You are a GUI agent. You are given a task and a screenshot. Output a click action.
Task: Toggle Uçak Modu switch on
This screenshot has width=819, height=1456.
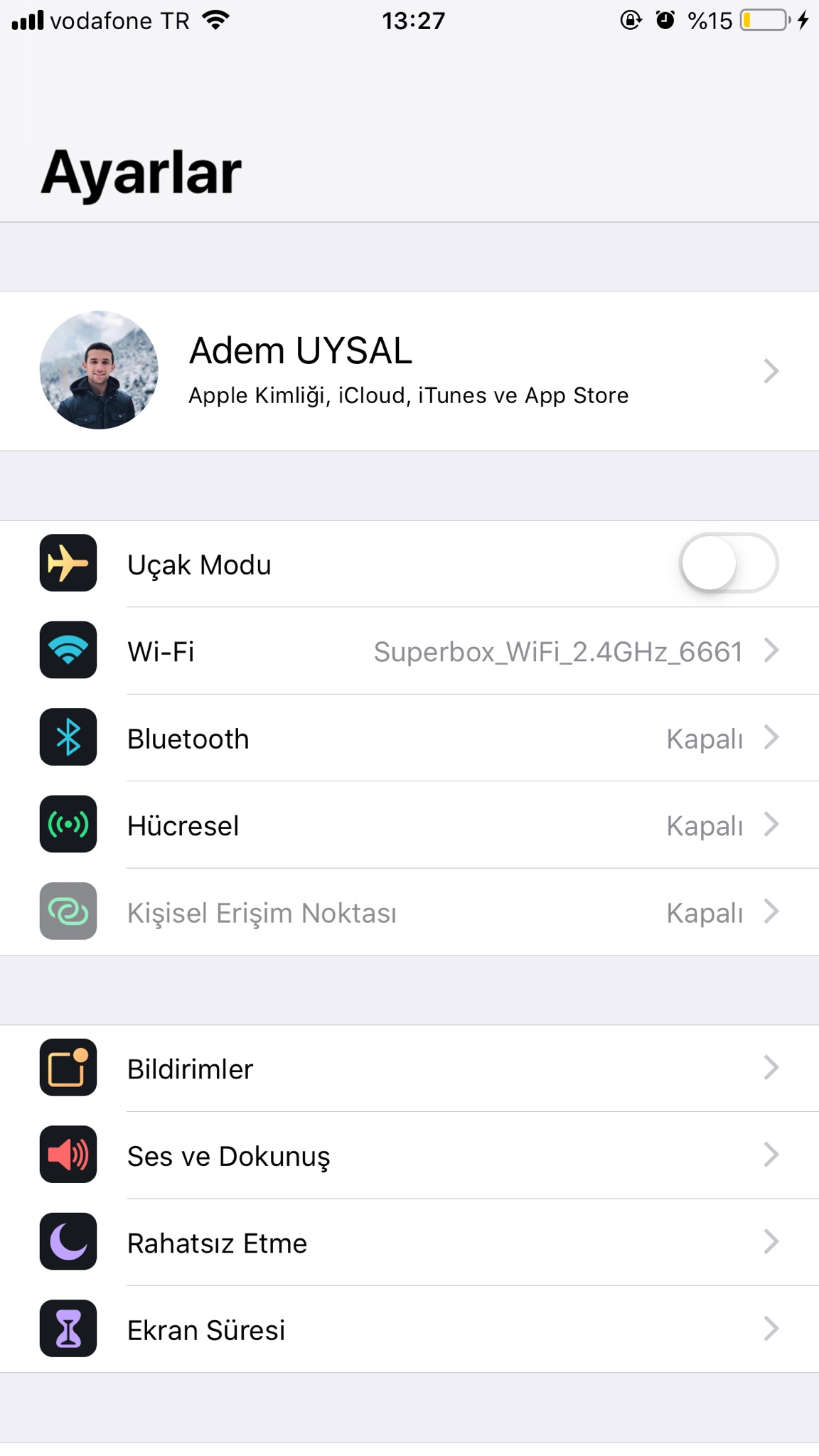click(728, 564)
